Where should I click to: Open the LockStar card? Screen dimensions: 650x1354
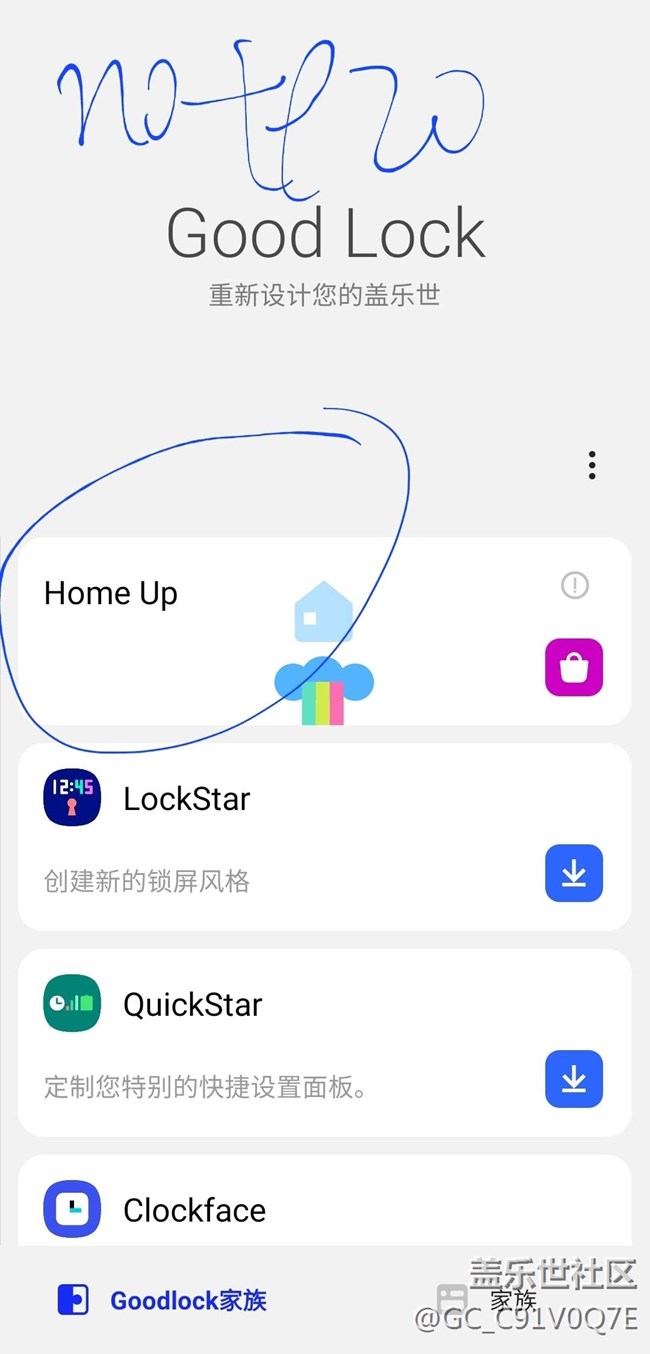(325, 837)
